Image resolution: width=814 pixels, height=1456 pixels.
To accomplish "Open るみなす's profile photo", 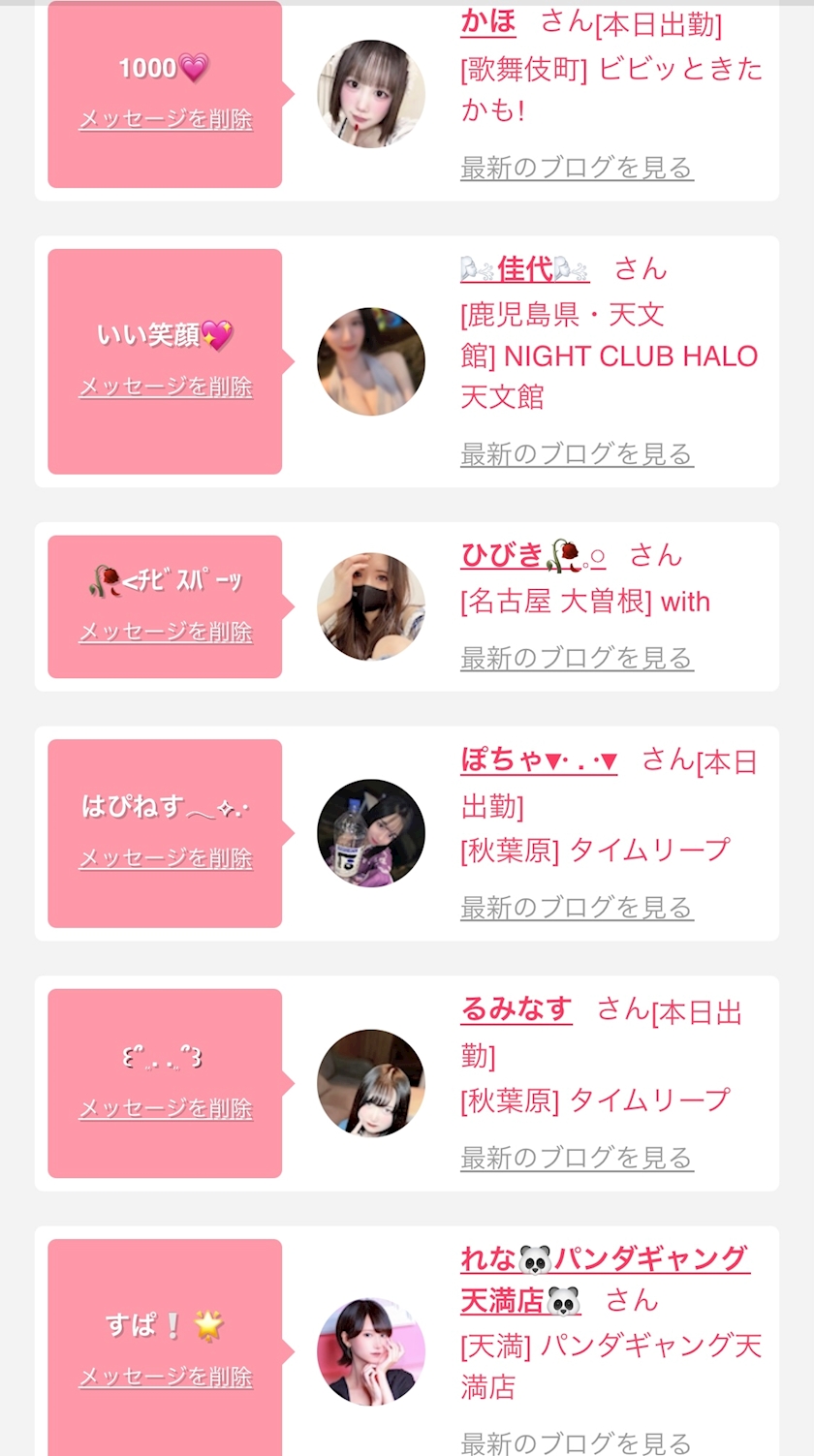I will (x=371, y=1083).
